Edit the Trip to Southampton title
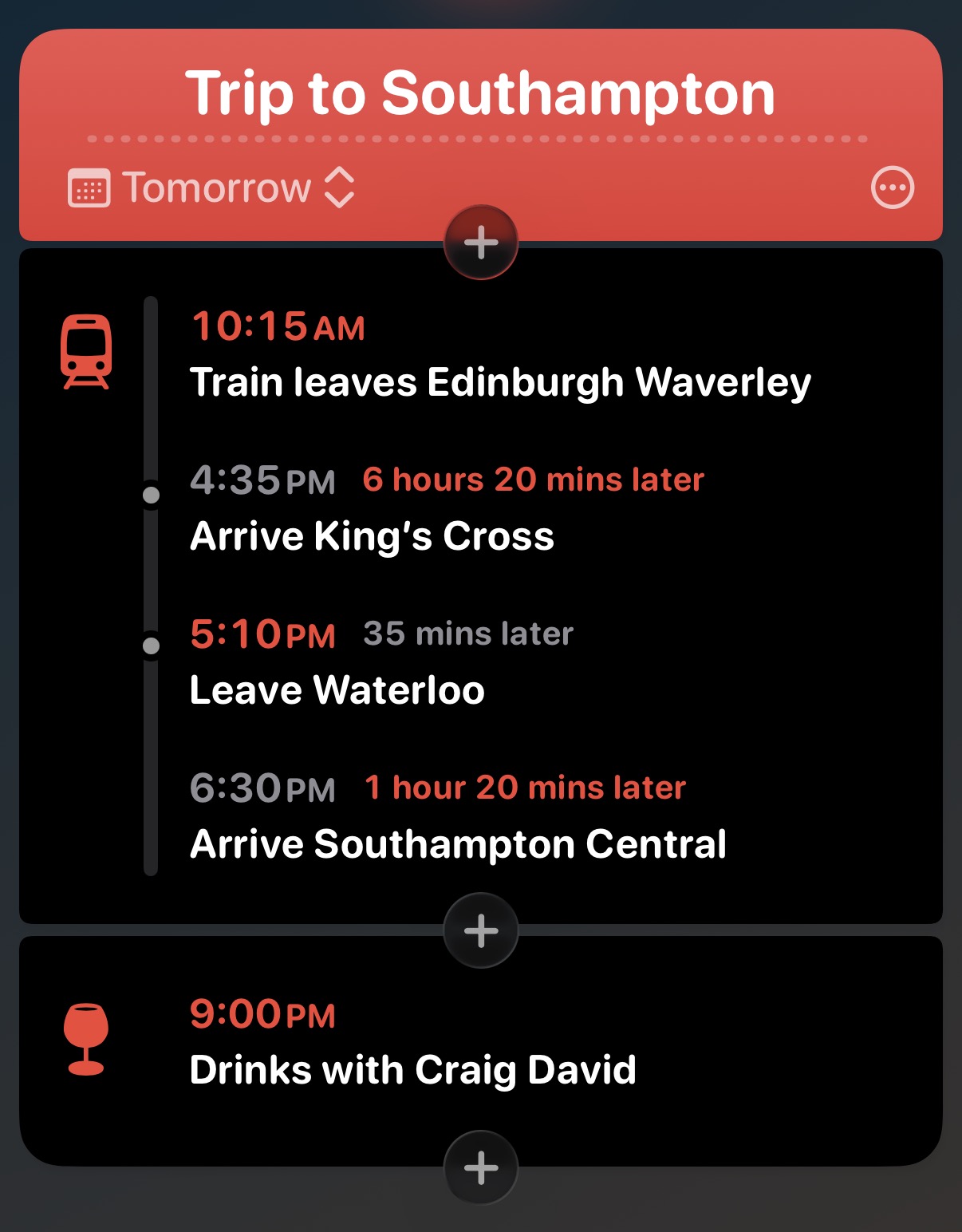The image size is (962, 1232). 480,94
